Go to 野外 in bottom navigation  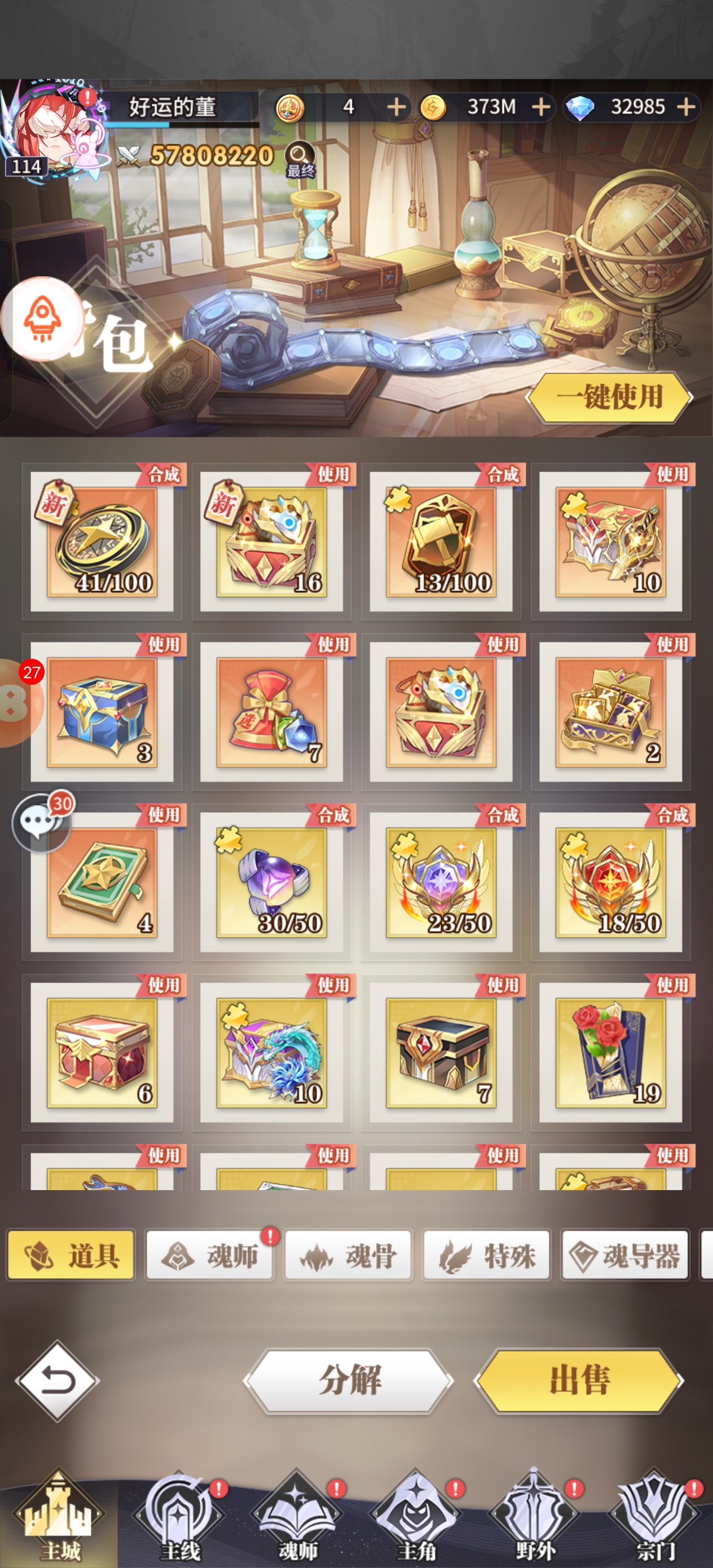(x=535, y=1519)
